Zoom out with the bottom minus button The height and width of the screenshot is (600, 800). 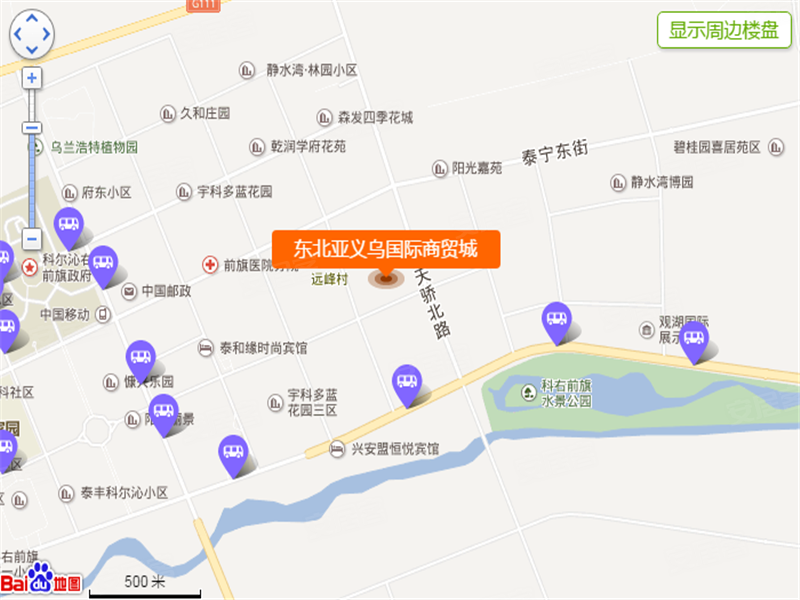(32, 240)
